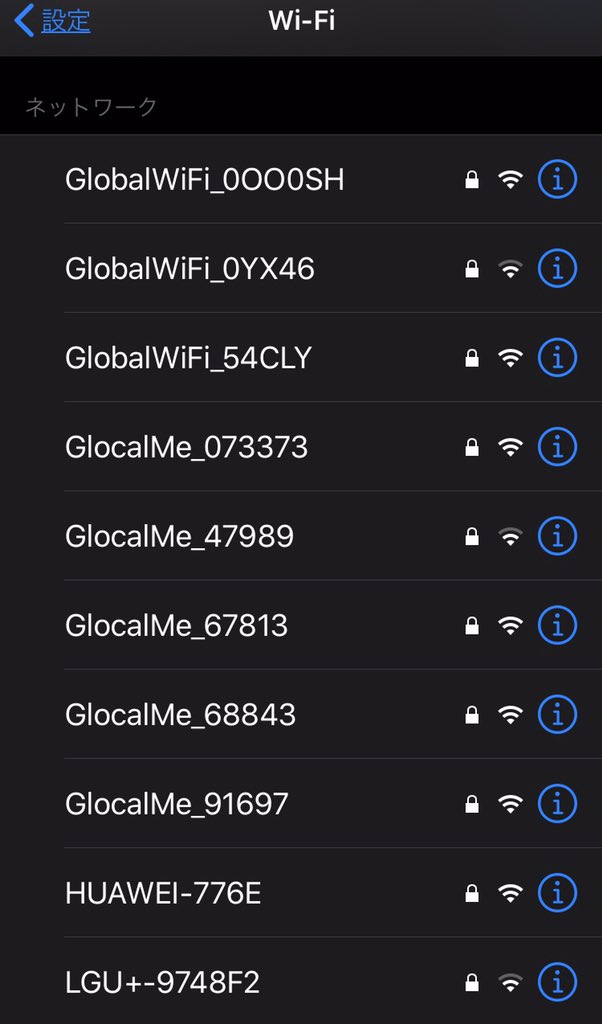Go back to 設定
Screen dimensions: 602x1024
pyautogui.click(x=52, y=20)
